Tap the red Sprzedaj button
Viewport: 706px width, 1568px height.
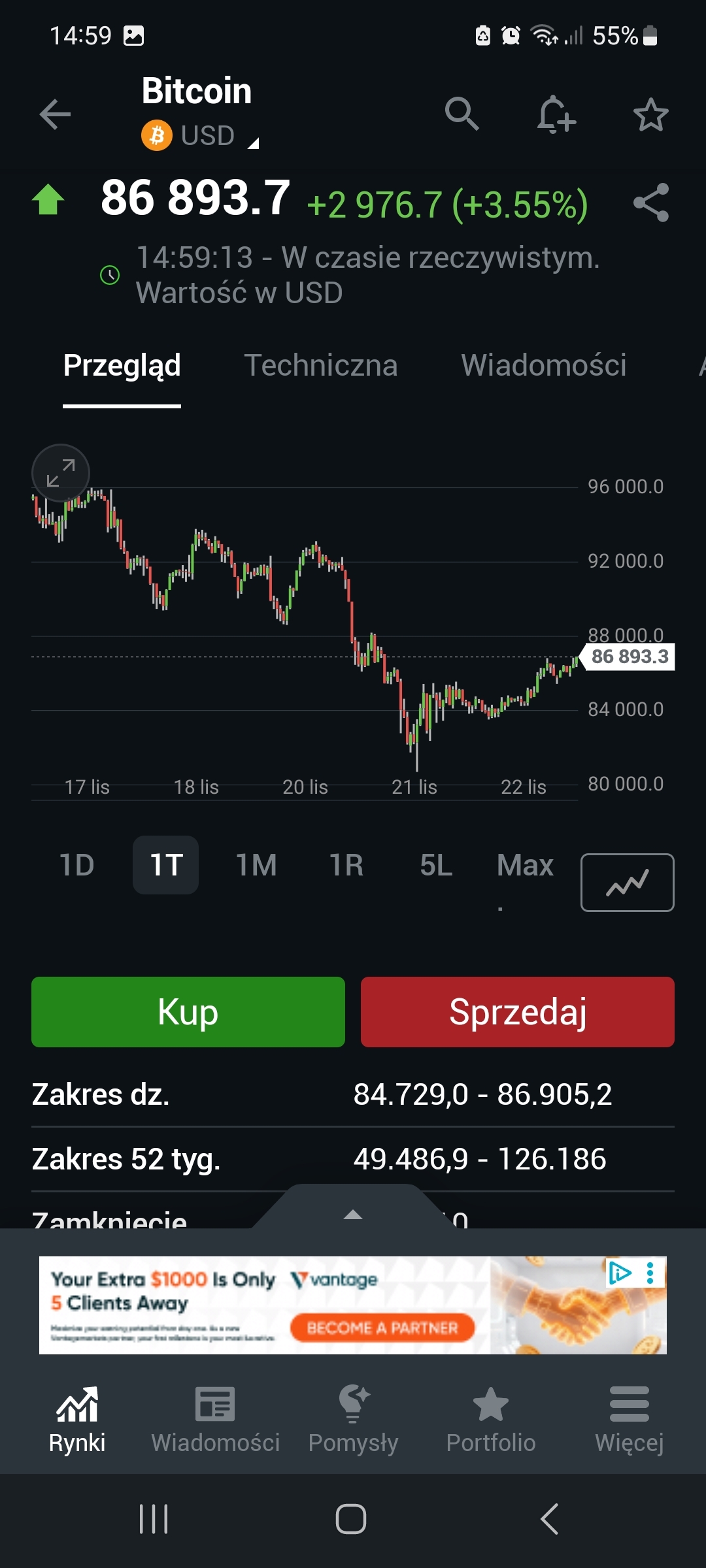coord(518,1012)
